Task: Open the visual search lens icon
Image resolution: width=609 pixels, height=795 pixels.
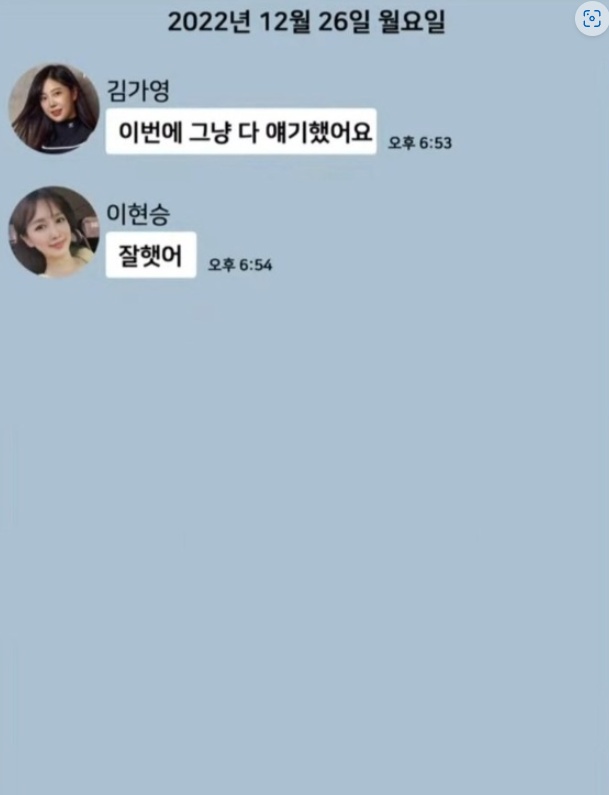Action: pos(590,18)
